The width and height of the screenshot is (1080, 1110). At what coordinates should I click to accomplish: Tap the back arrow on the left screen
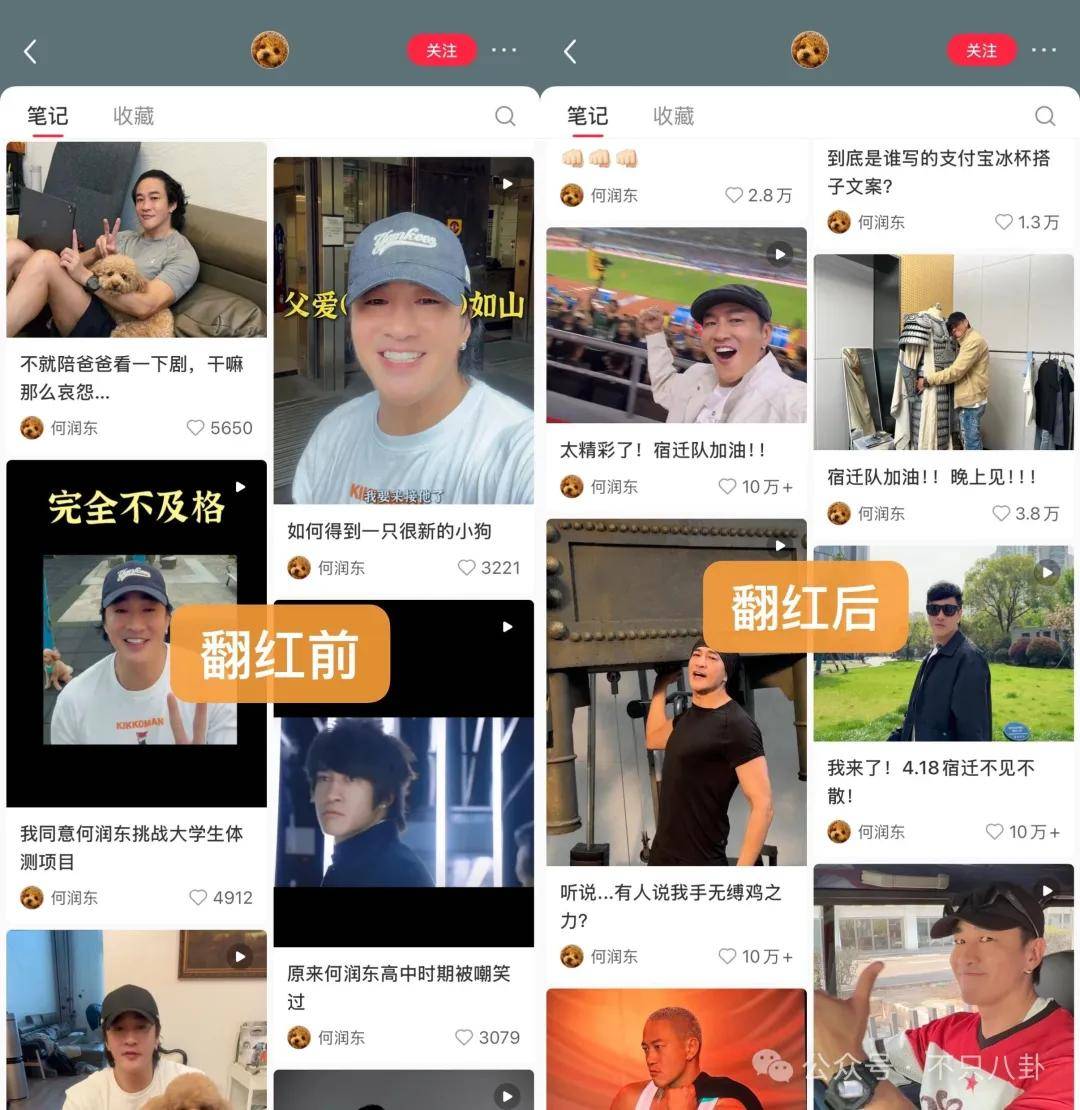coord(30,50)
